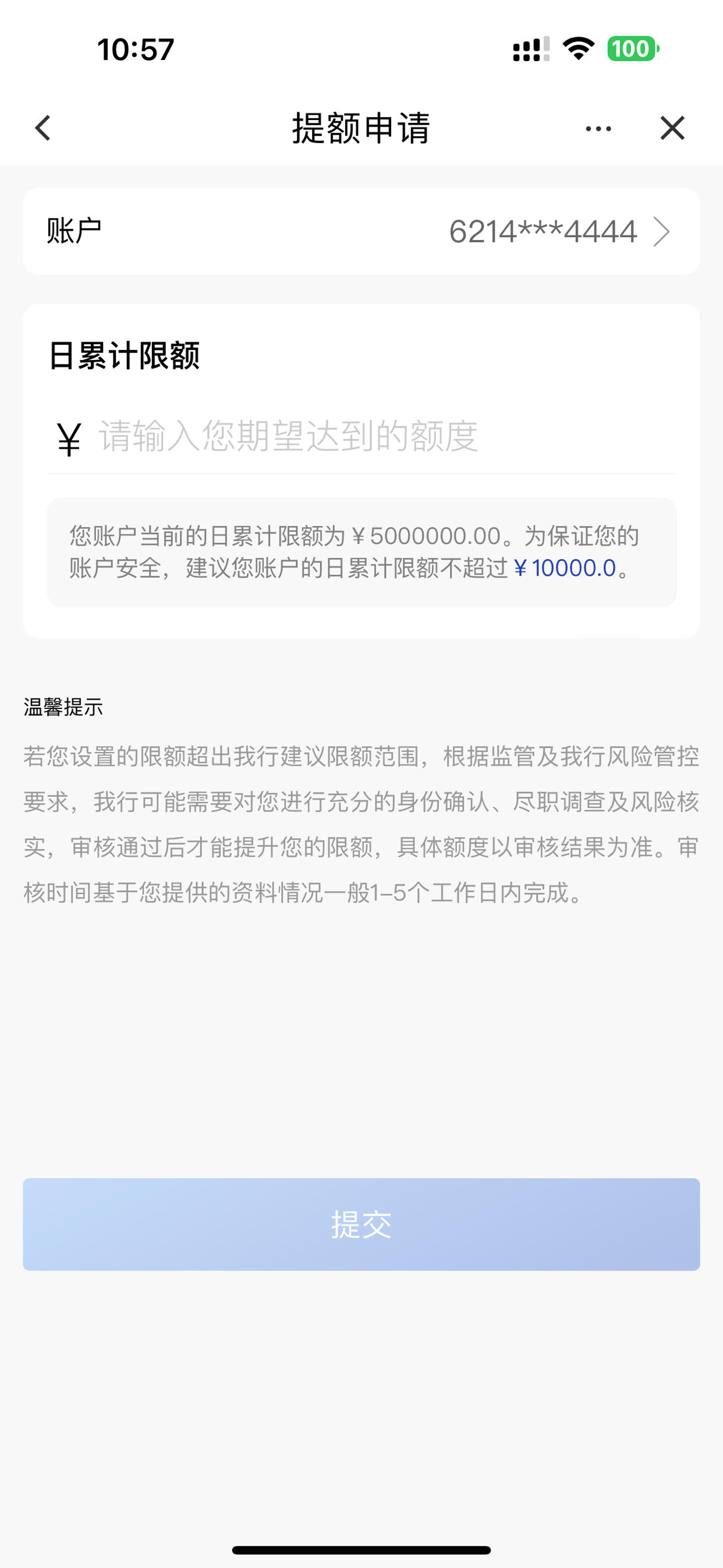Open the three-dot more options menu
Viewport: 723px width, 1568px height.
[598, 129]
